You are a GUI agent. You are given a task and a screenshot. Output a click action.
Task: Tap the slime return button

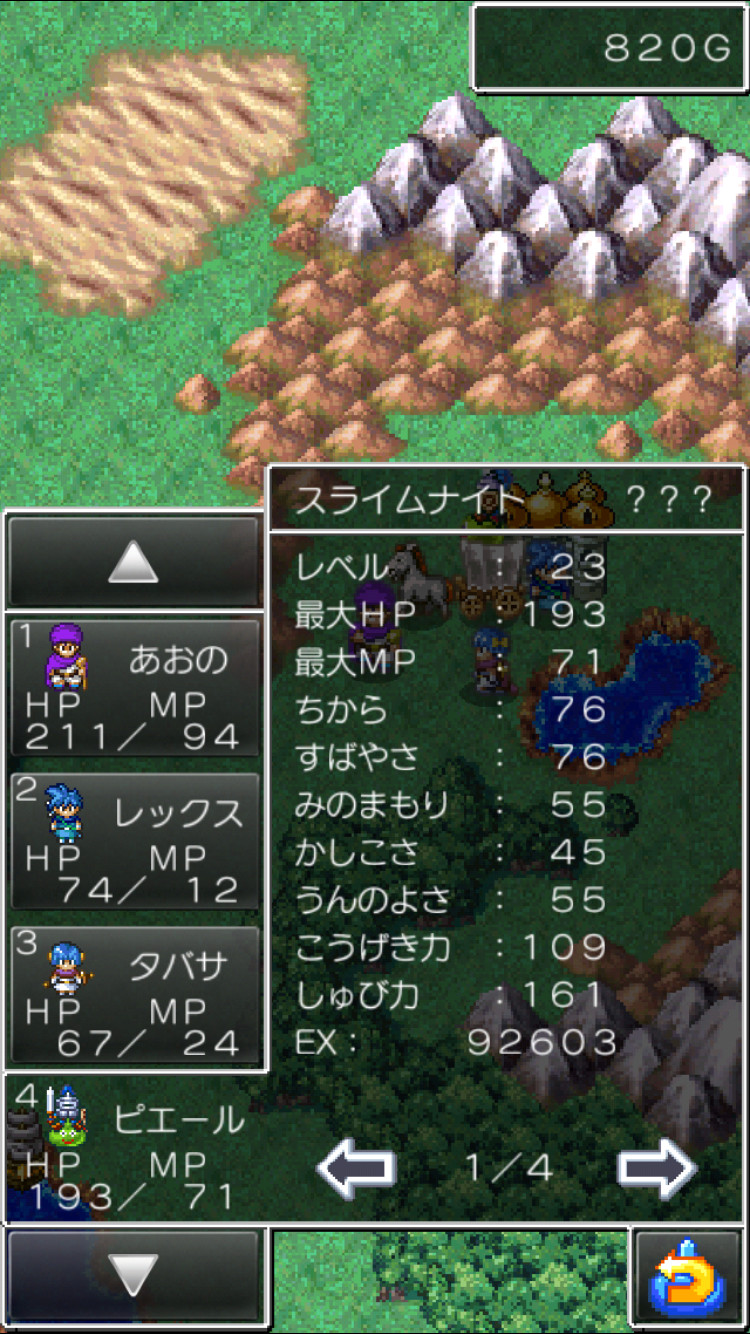point(686,1277)
